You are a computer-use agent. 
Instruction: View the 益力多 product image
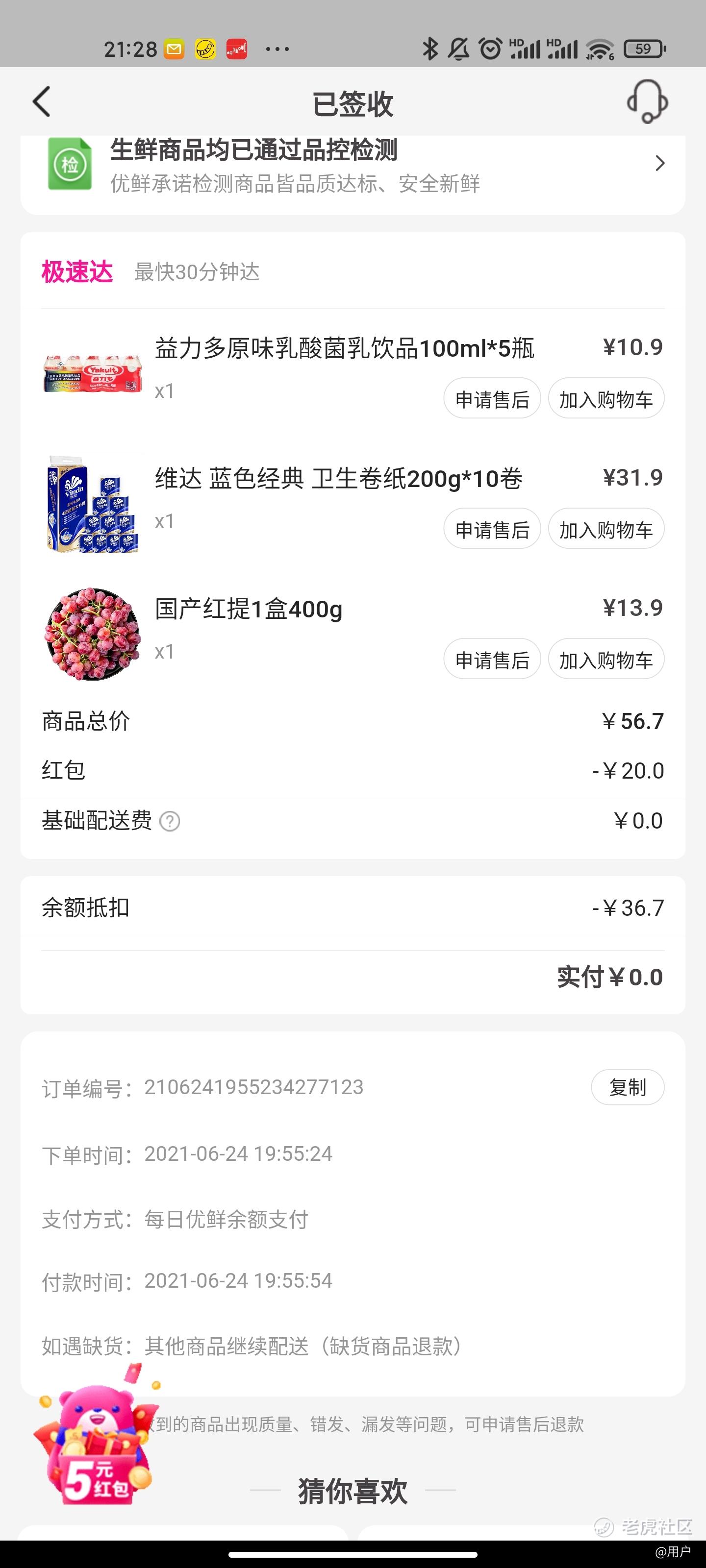pos(93,373)
